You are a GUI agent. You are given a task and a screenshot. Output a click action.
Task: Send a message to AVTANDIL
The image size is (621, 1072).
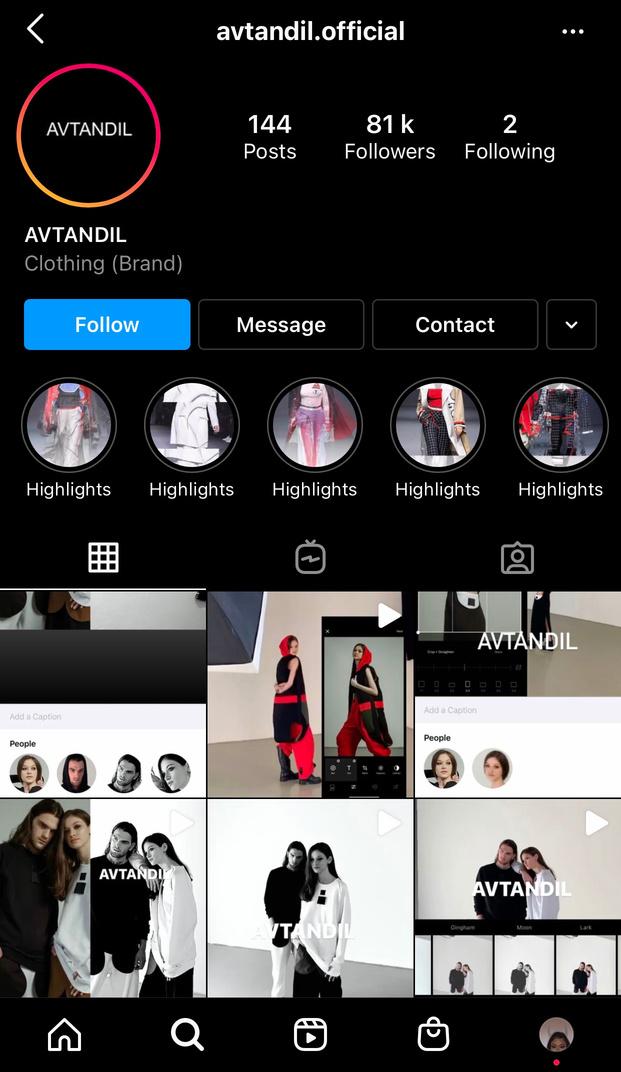tap(281, 325)
